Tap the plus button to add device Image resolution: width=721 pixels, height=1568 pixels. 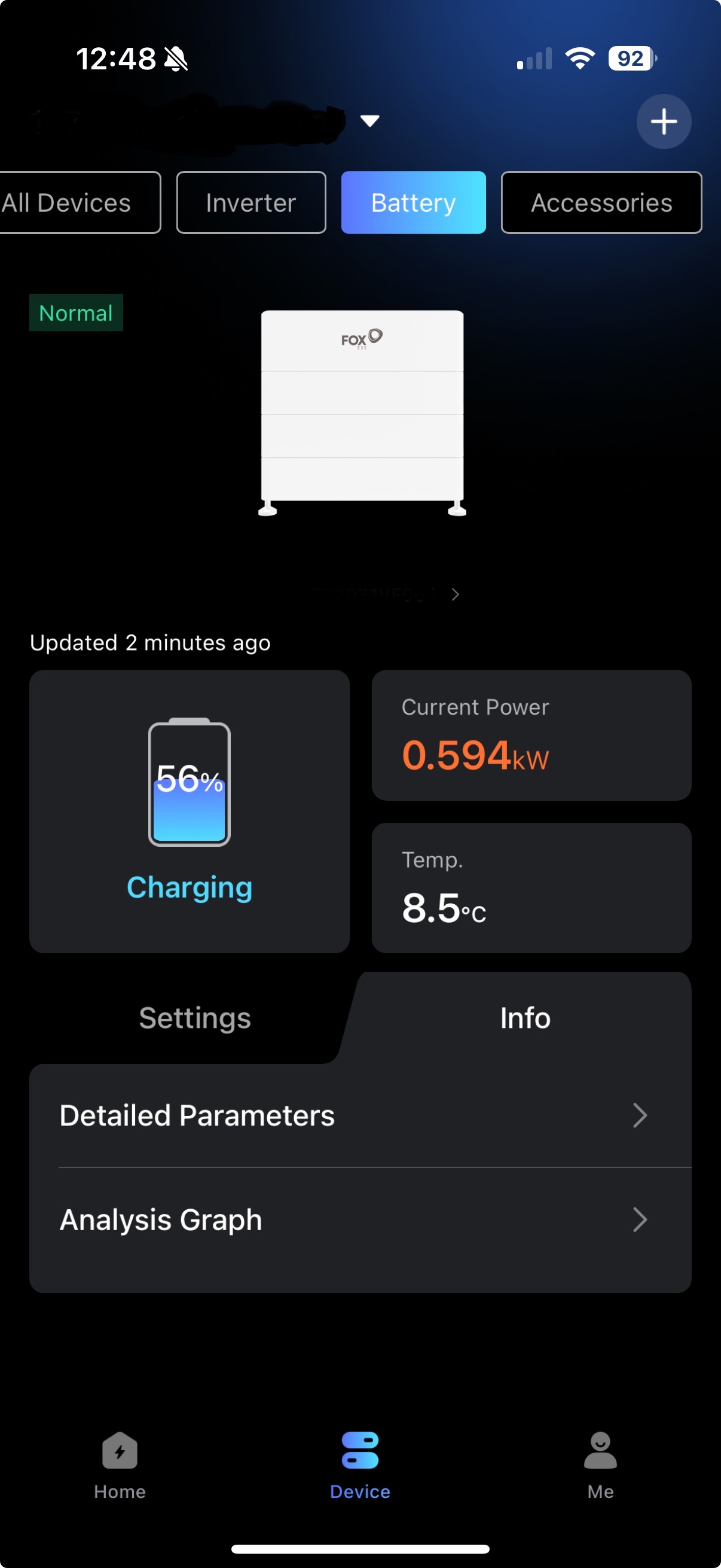click(663, 121)
